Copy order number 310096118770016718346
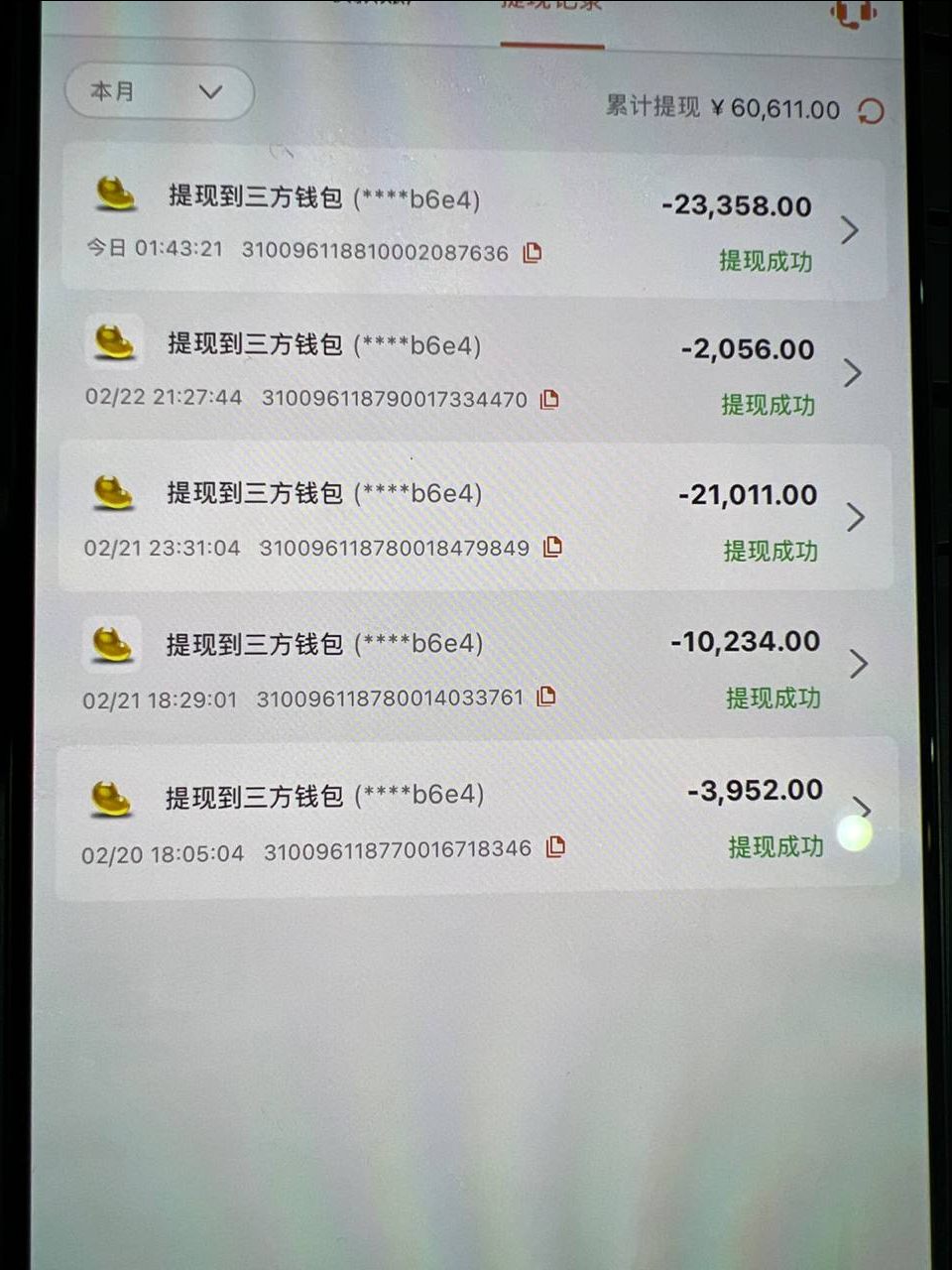The width and height of the screenshot is (952, 1270). pos(556,847)
